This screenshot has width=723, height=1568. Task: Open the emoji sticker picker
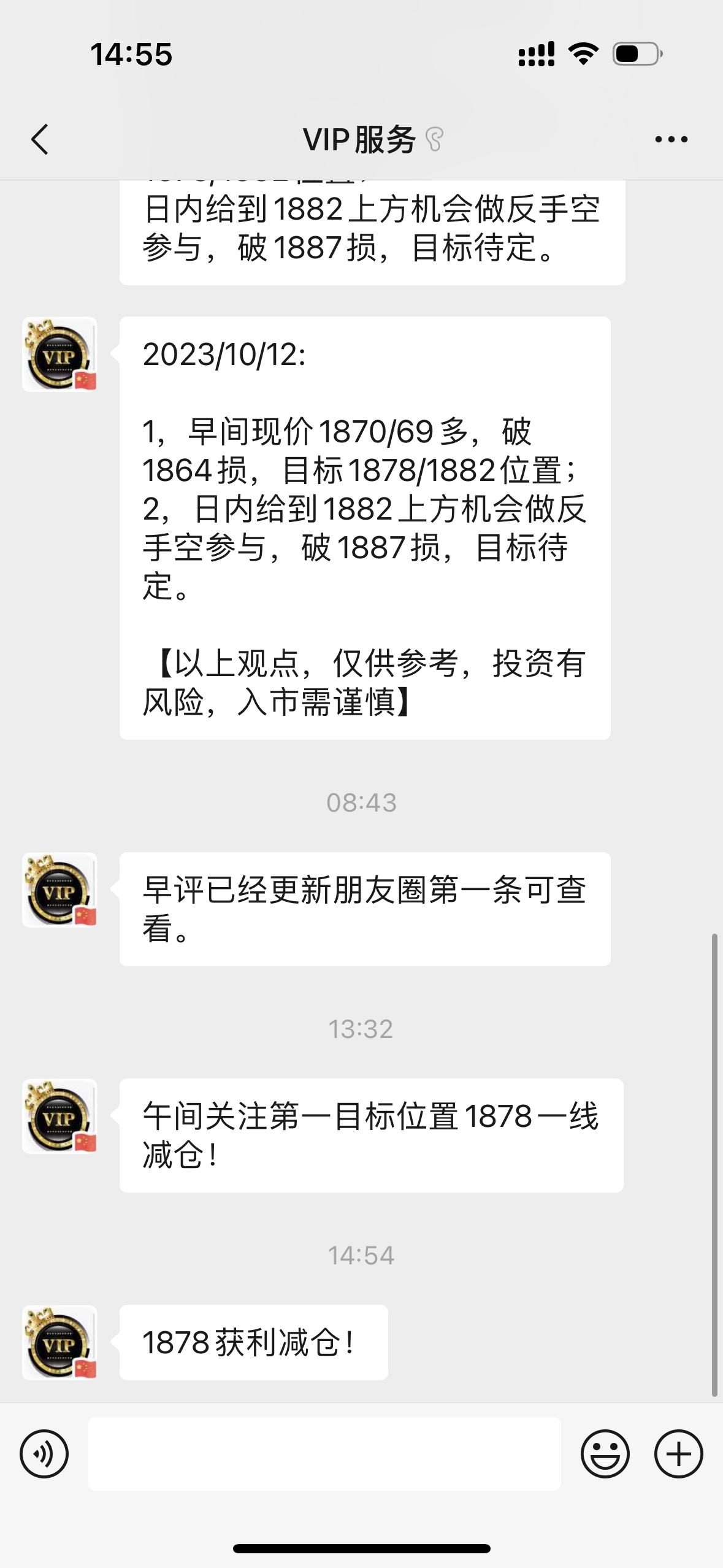coord(605,1453)
